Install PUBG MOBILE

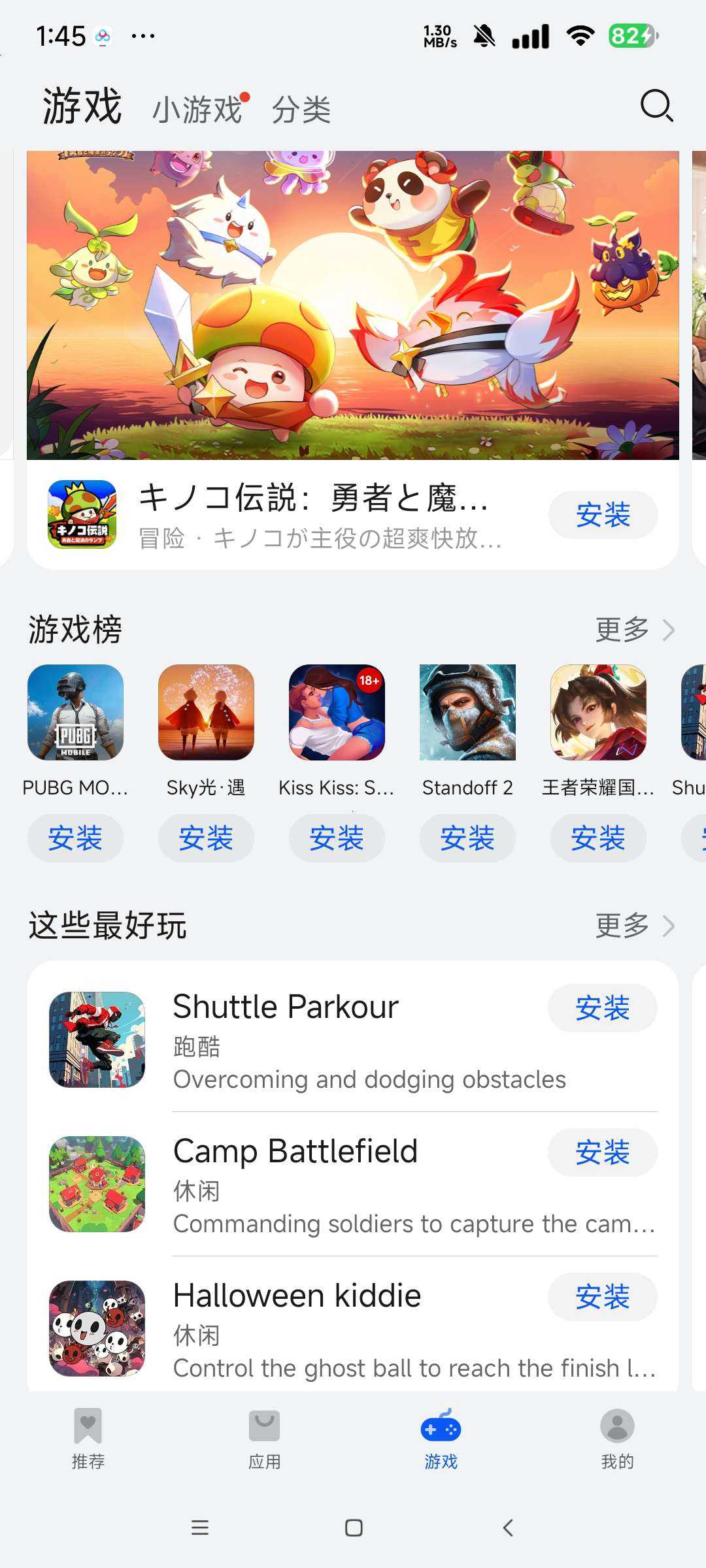(75, 838)
